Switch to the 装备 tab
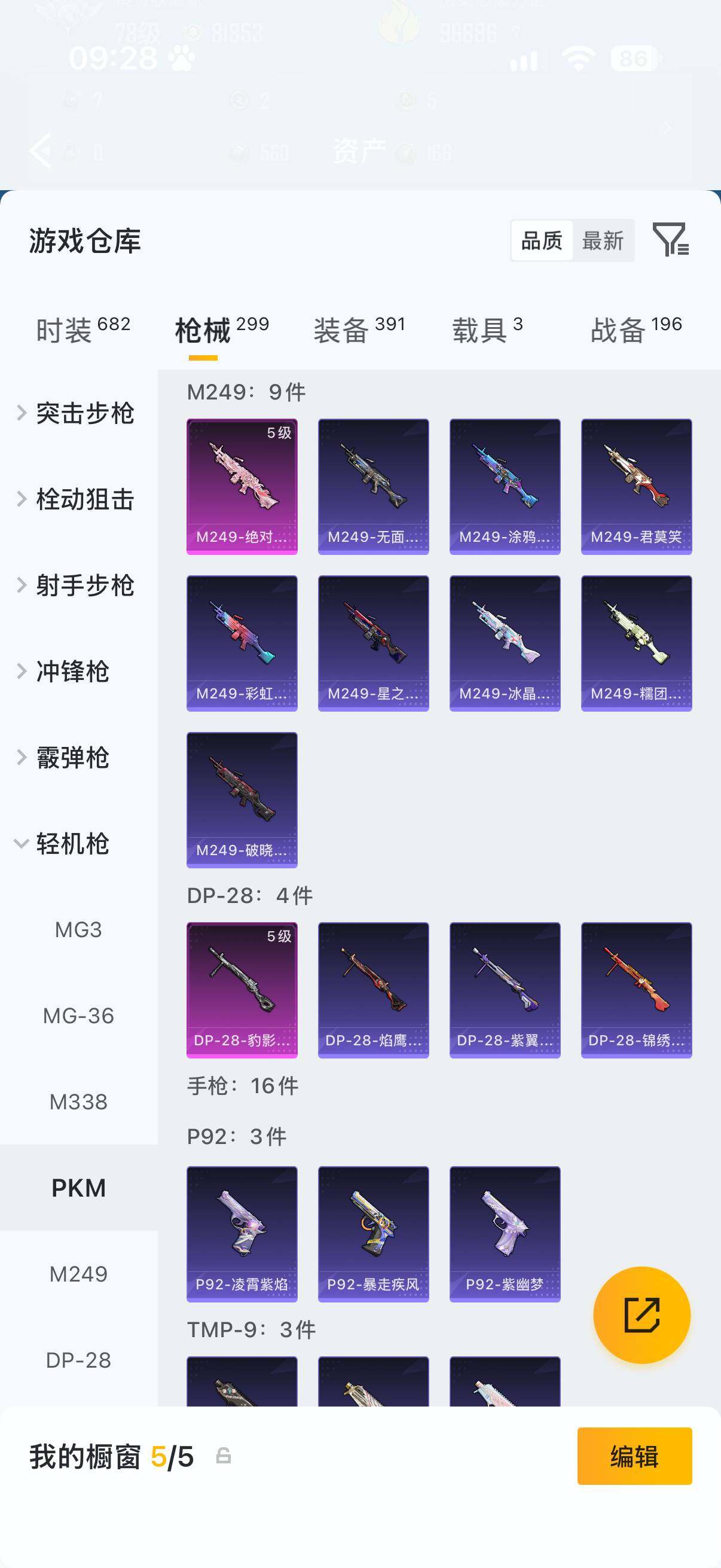The width and height of the screenshot is (721, 1568). pyautogui.click(x=359, y=330)
